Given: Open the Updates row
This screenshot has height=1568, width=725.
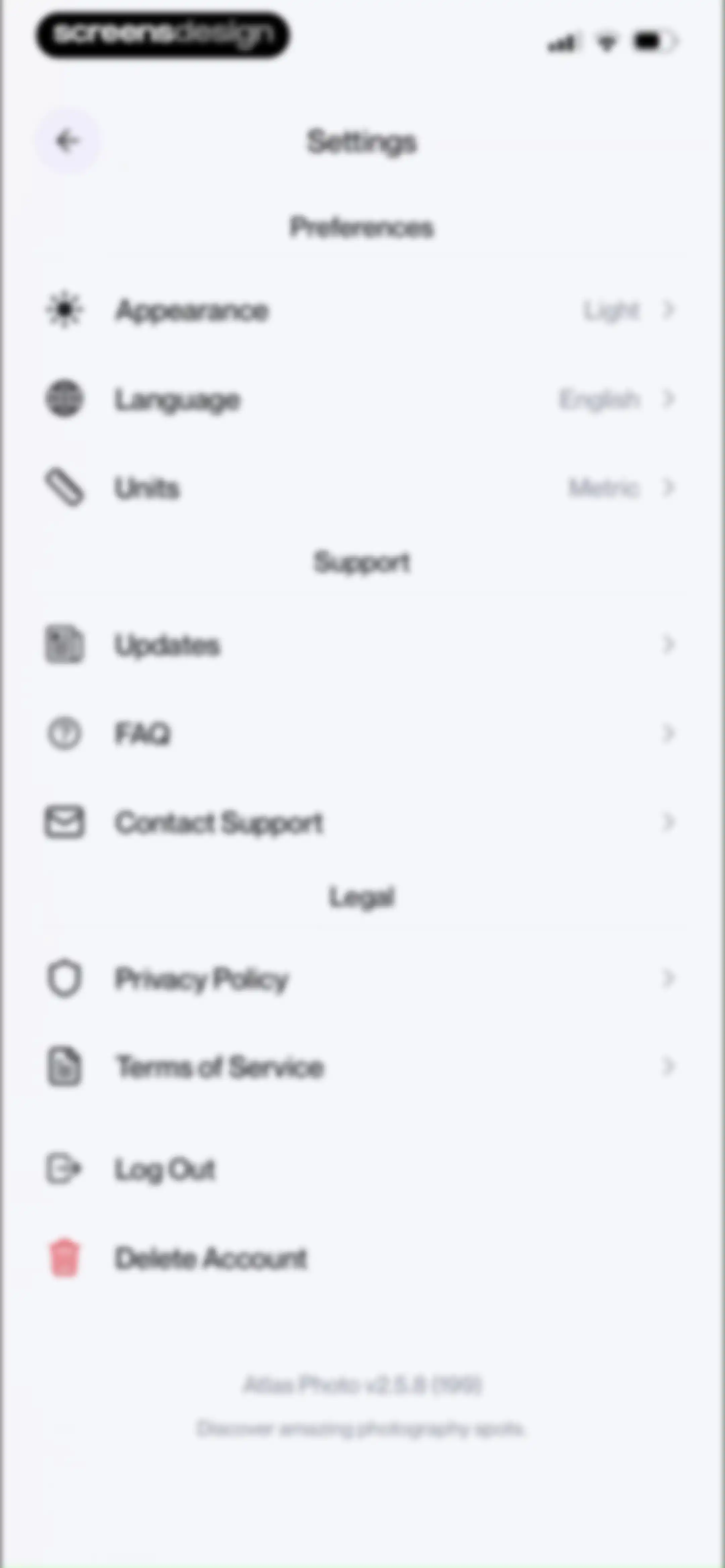Looking at the screenshot, I should click(x=362, y=645).
